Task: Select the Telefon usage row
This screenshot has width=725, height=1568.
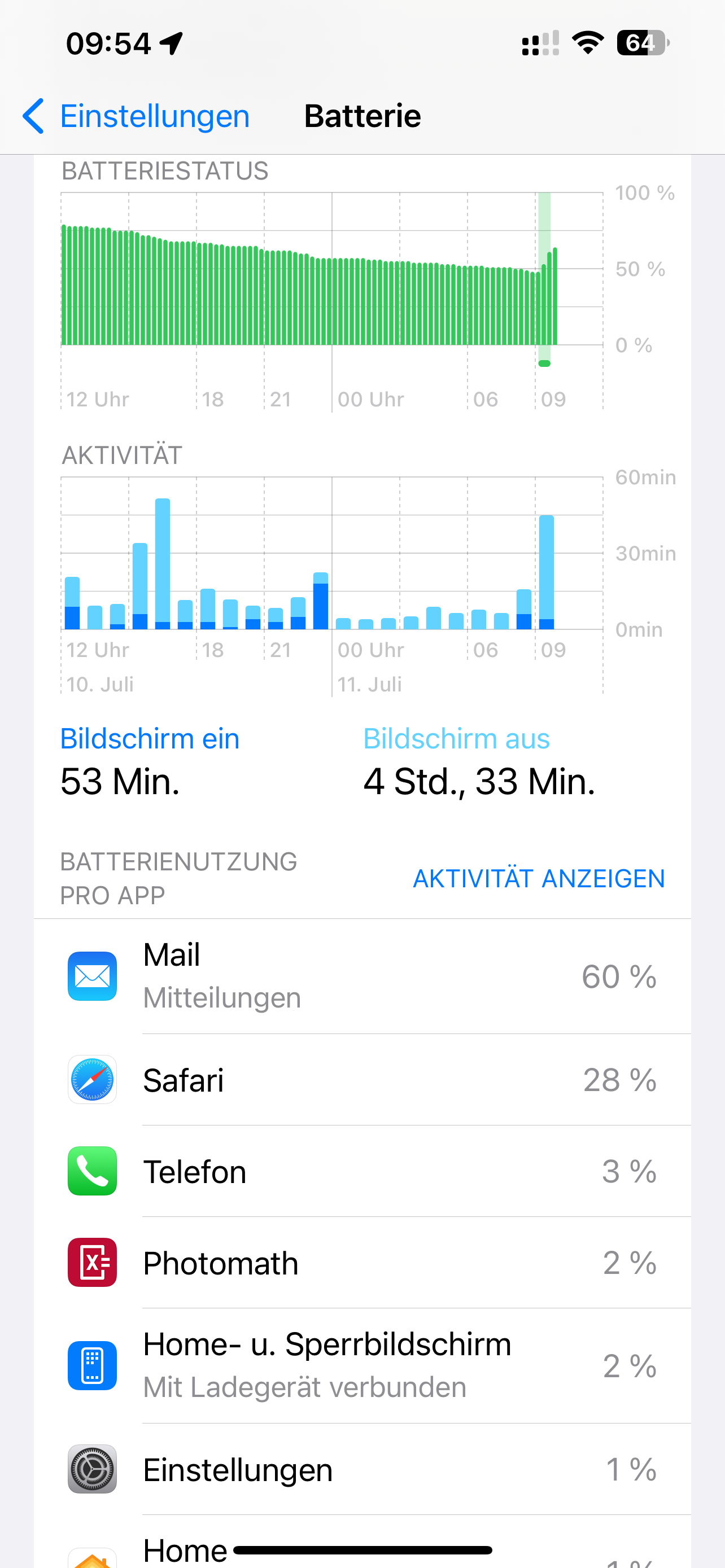Action: (x=362, y=1171)
